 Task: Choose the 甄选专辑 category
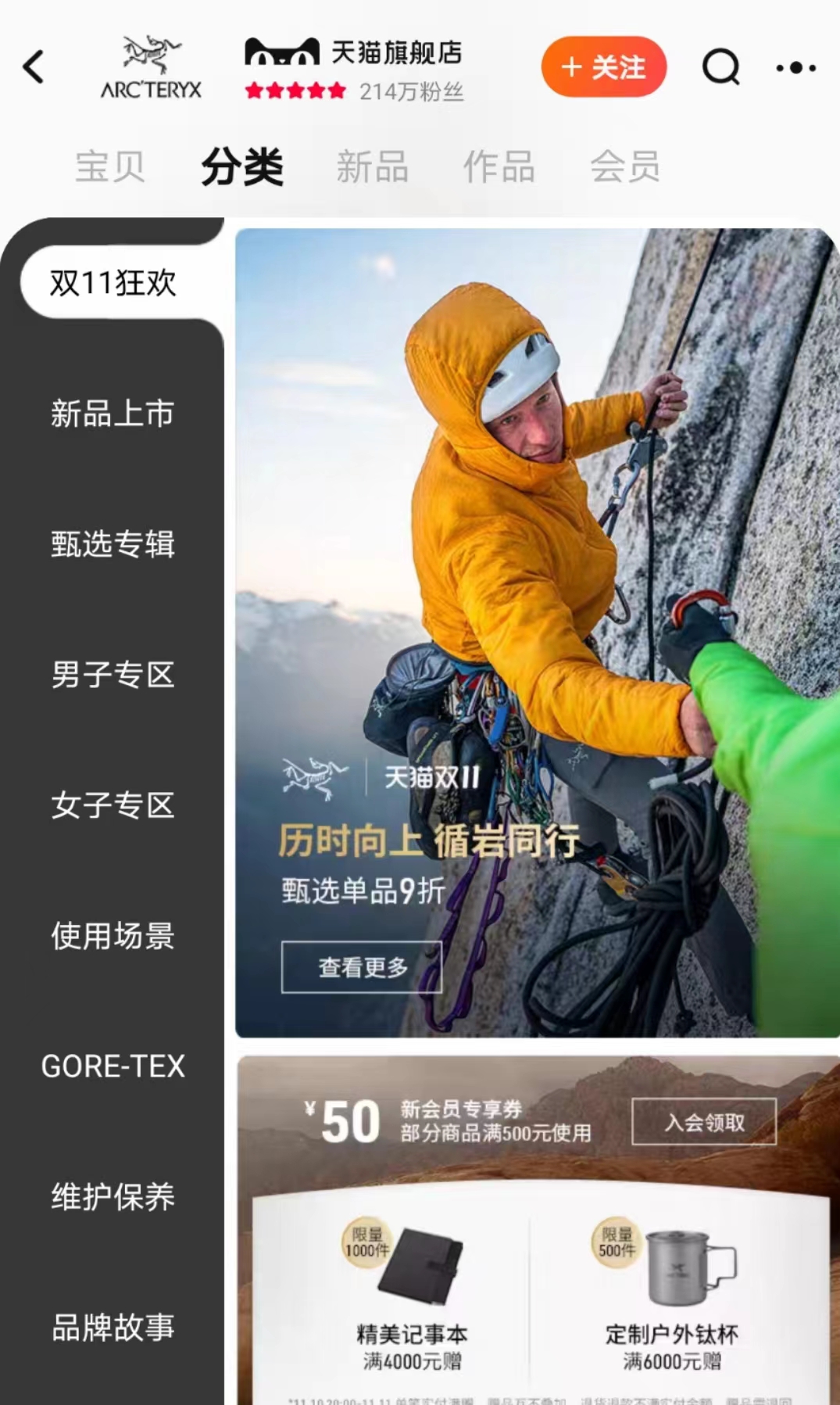[x=113, y=543]
